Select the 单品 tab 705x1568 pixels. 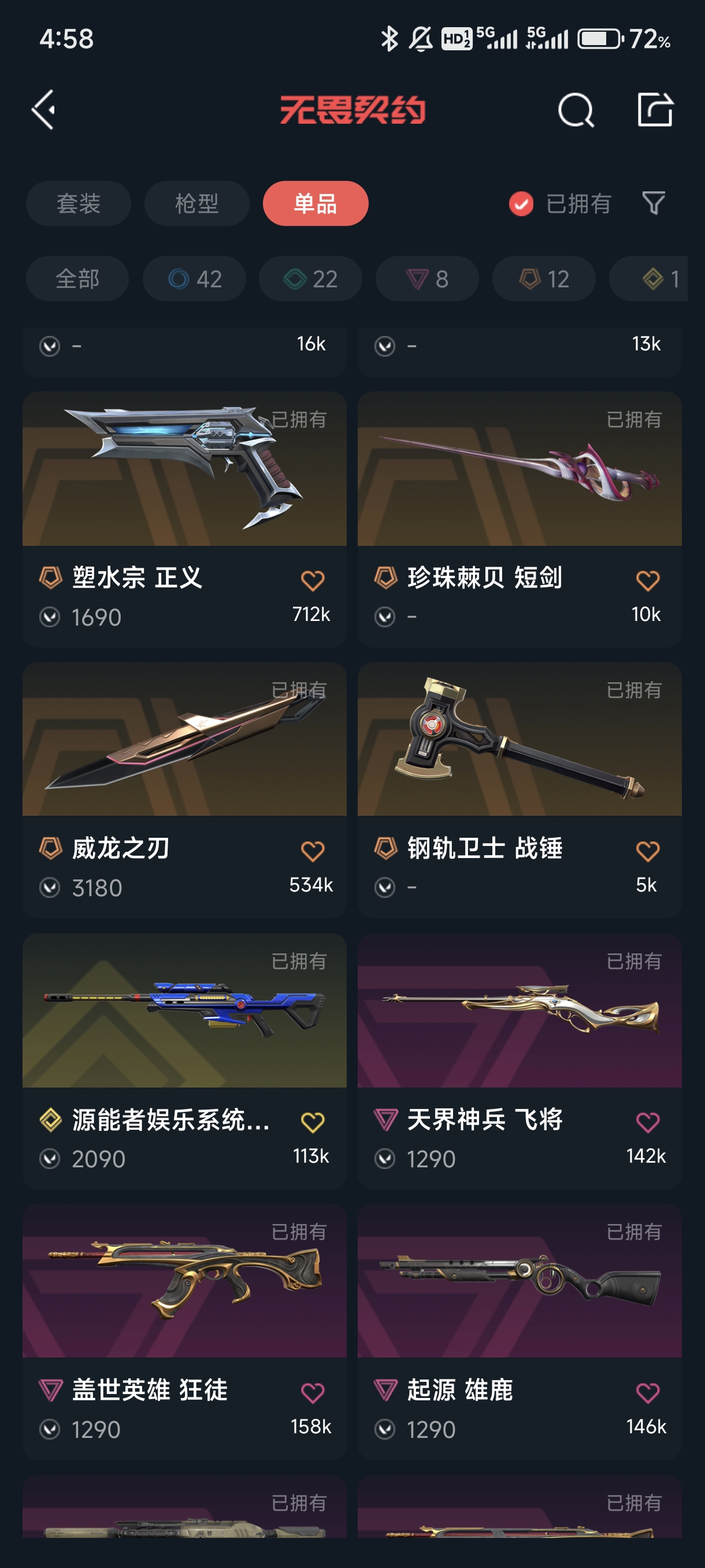click(x=315, y=204)
